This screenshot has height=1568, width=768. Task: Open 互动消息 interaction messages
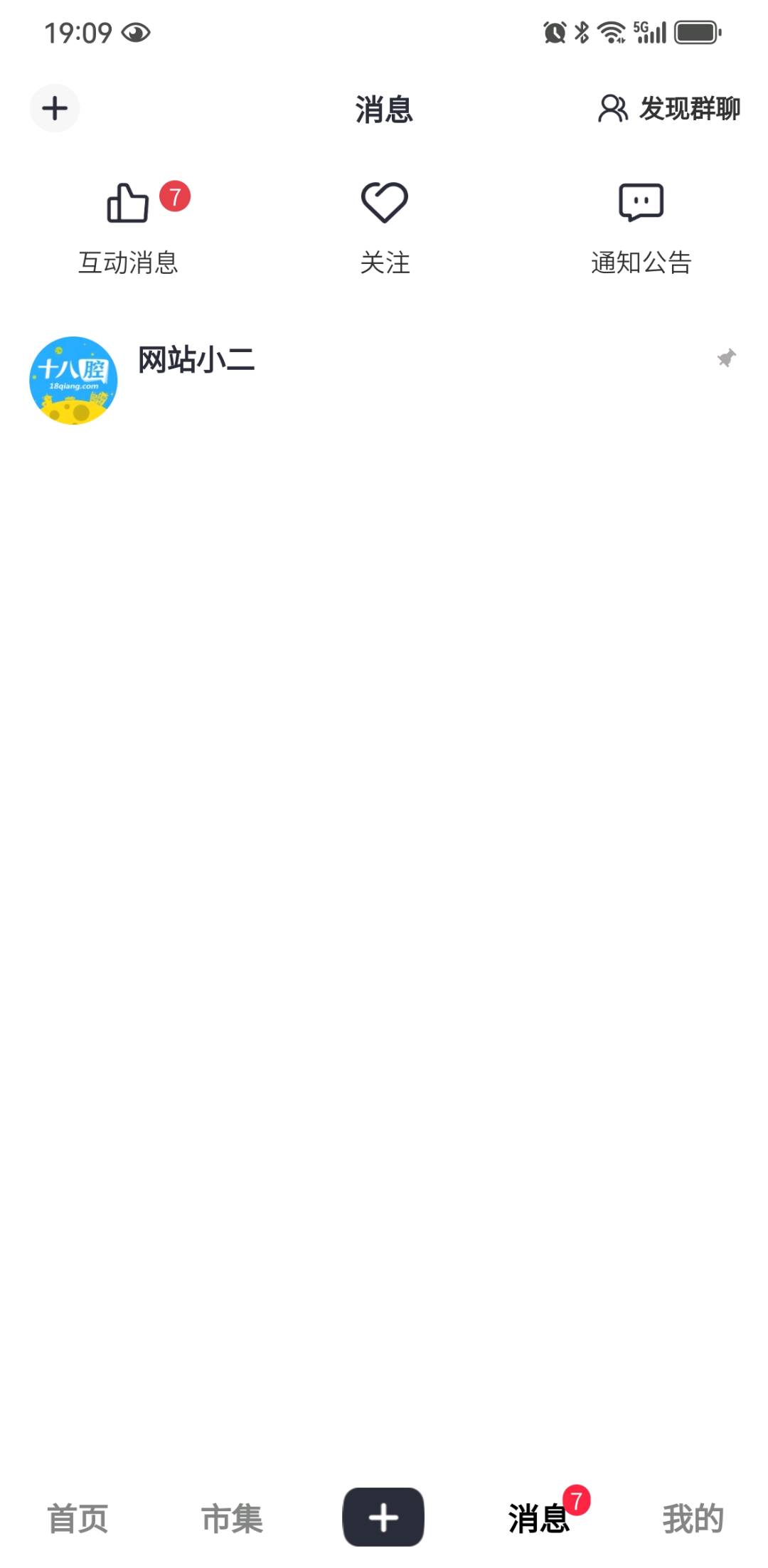(x=128, y=228)
